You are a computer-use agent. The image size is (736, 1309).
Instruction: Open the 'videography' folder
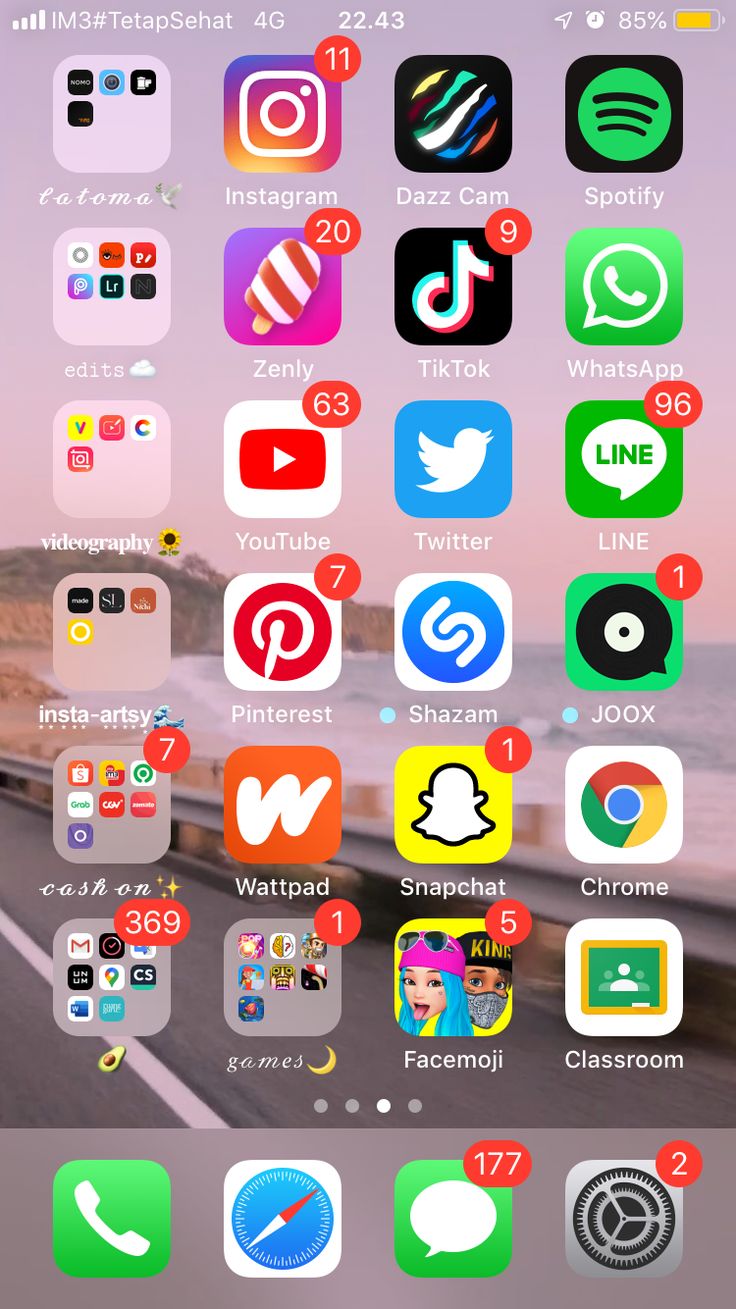point(111,458)
